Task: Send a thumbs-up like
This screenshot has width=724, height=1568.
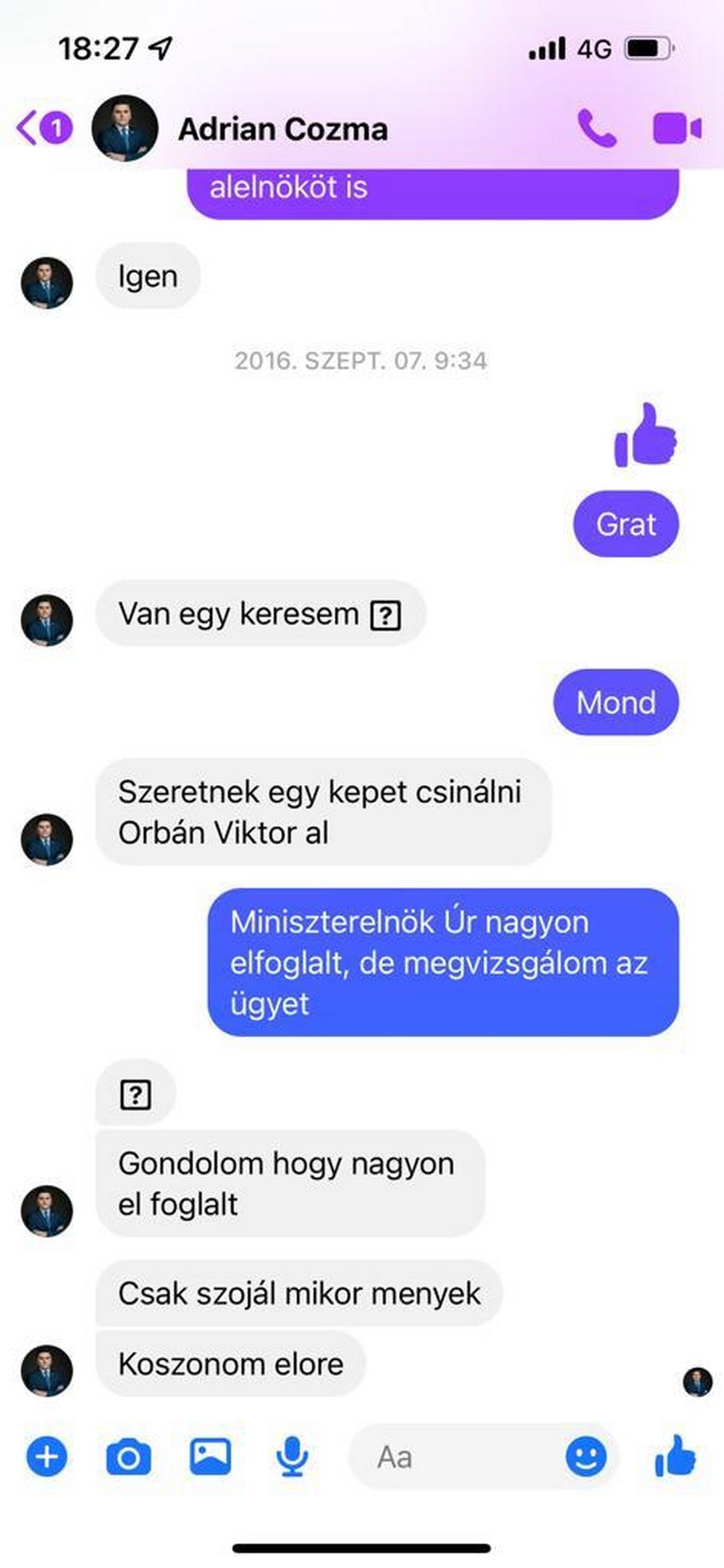Action: (675, 1456)
